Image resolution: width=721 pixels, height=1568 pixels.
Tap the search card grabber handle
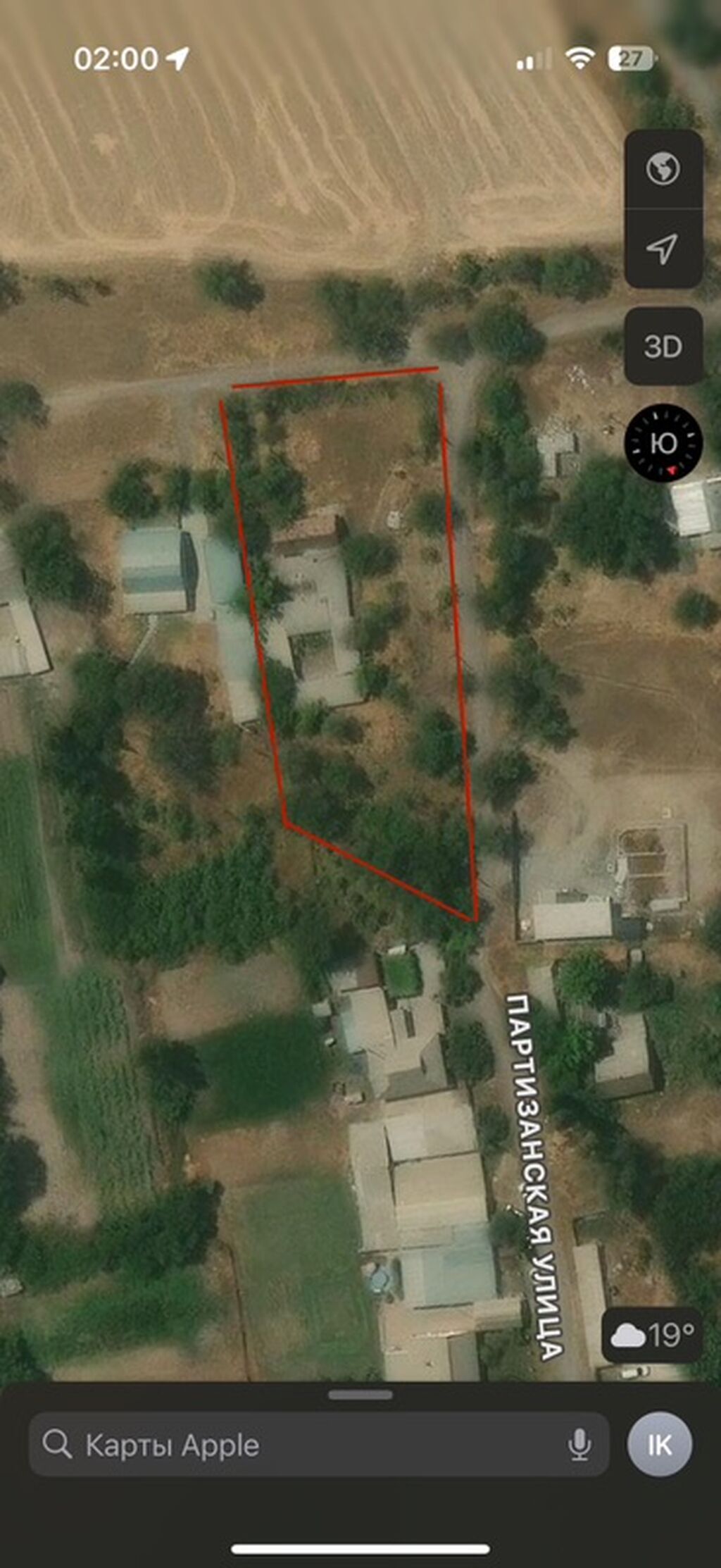point(360,1395)
